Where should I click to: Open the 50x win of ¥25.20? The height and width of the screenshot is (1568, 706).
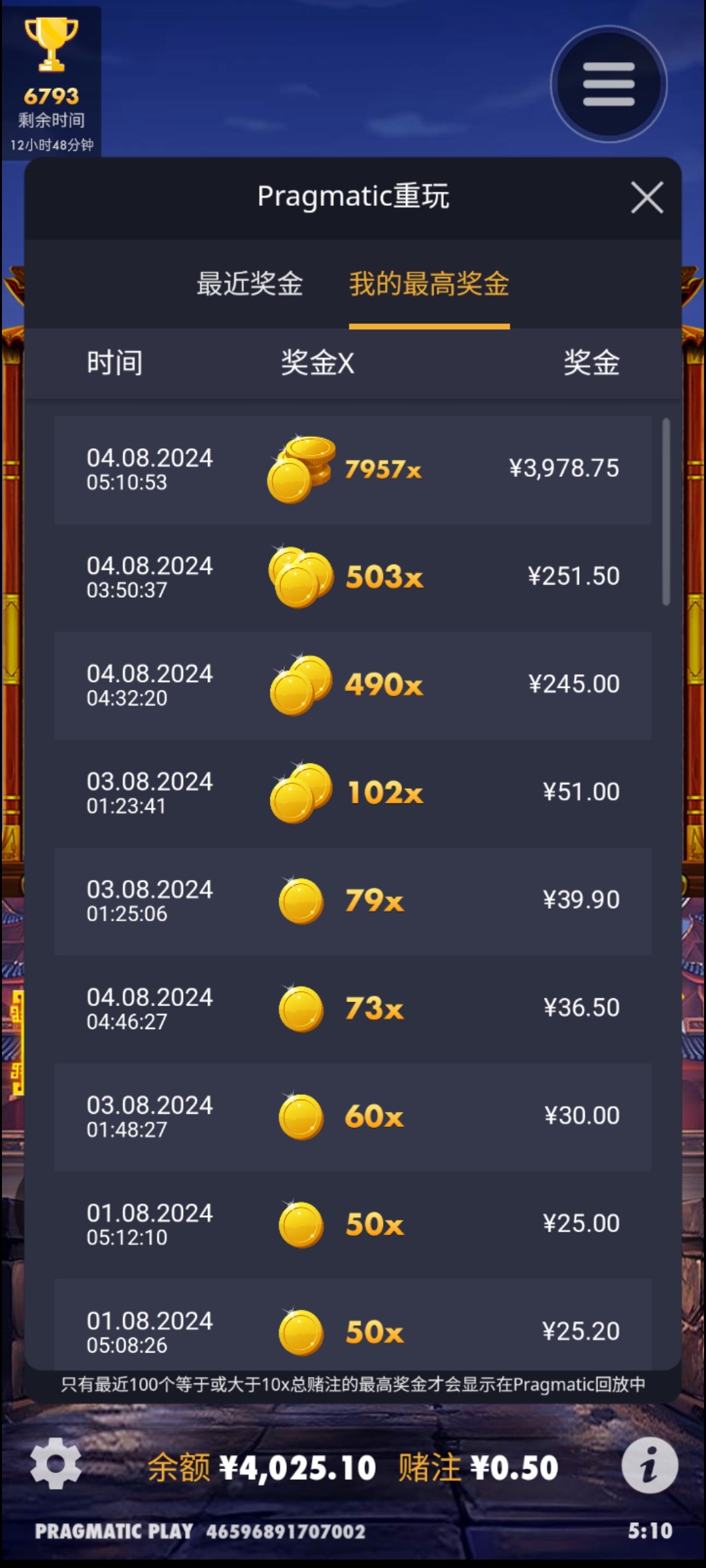pyautogui.click(x=353, y=1330)
